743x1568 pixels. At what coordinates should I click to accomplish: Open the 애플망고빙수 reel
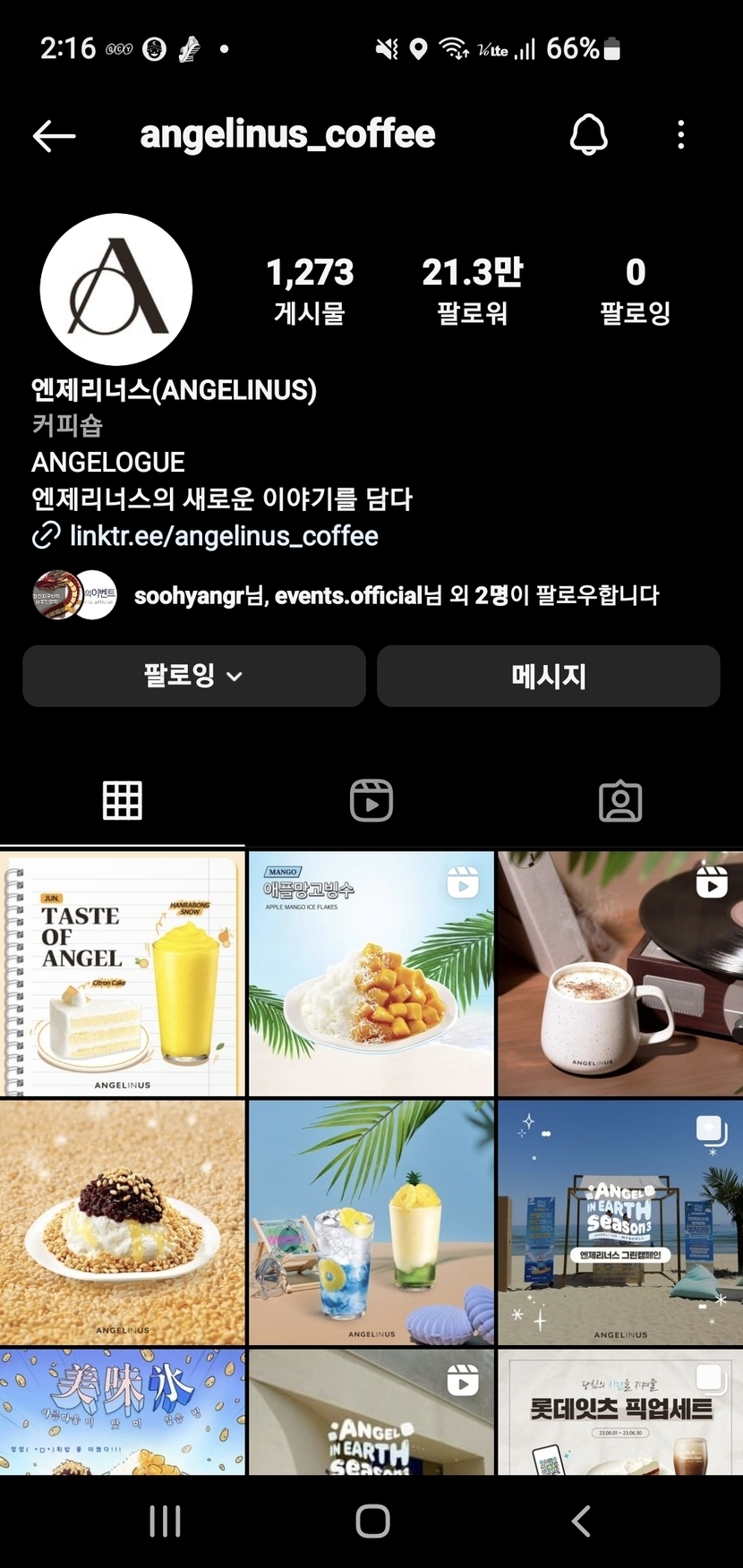371,974
